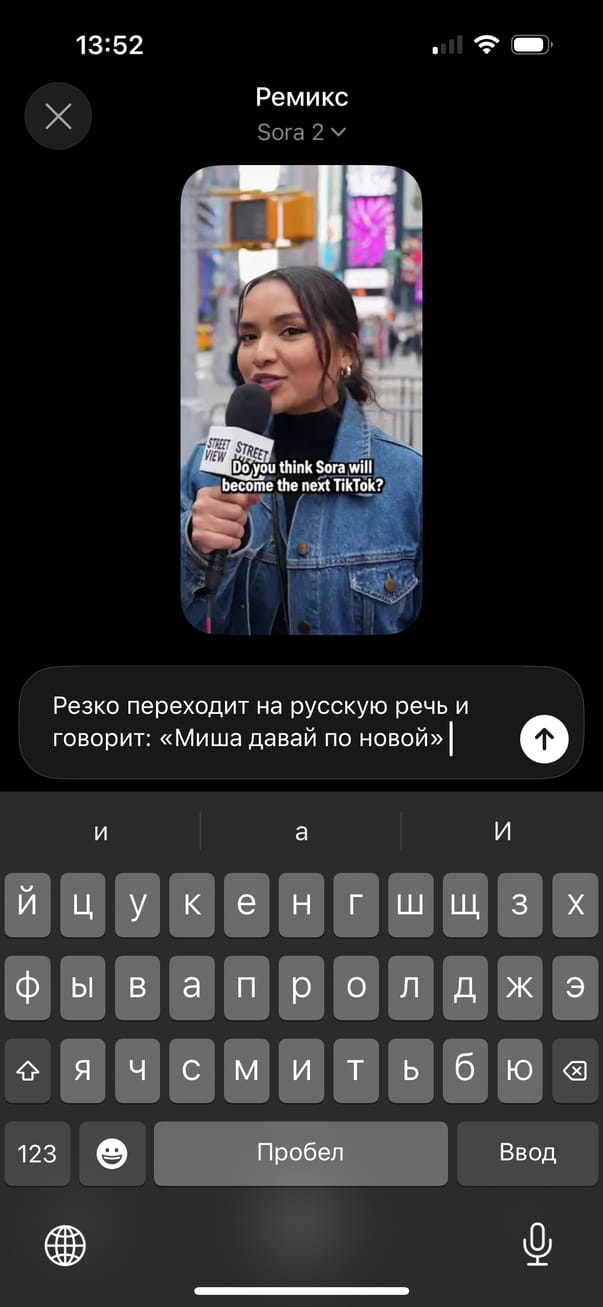Switch to the 123 numeric keyboard
The width and height of the screenshot is (603, 1307).
click(37, 1154)
